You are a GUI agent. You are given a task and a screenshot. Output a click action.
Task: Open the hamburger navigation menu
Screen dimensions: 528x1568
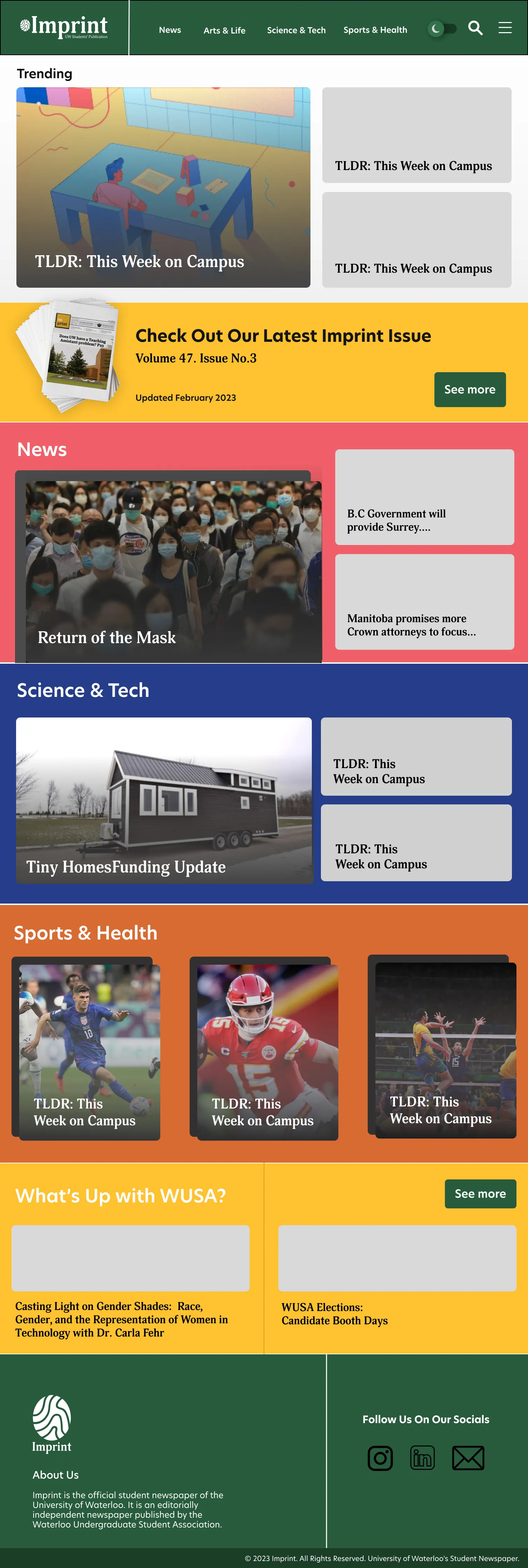505,27
